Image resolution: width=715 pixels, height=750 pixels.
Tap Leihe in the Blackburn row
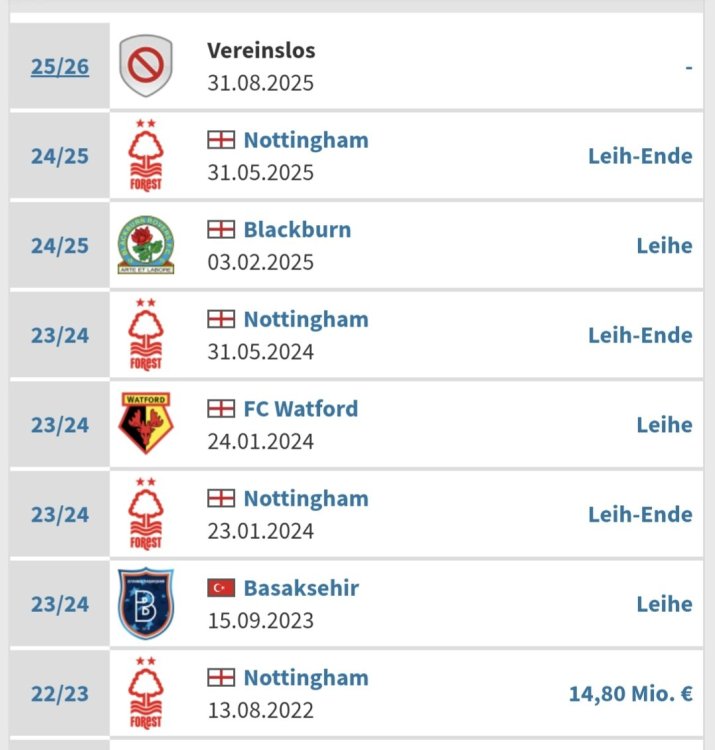[x=664, y=245]
